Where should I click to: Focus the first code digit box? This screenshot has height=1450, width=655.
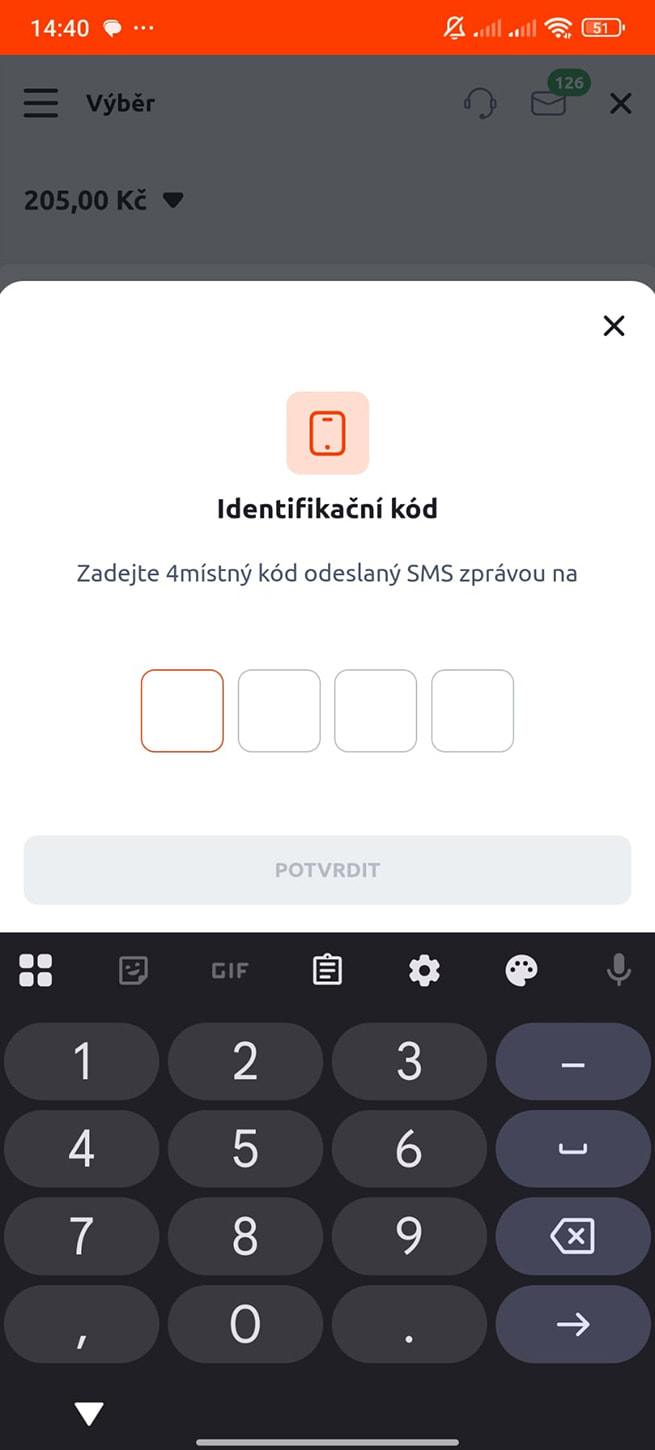(x=182, y=711)
